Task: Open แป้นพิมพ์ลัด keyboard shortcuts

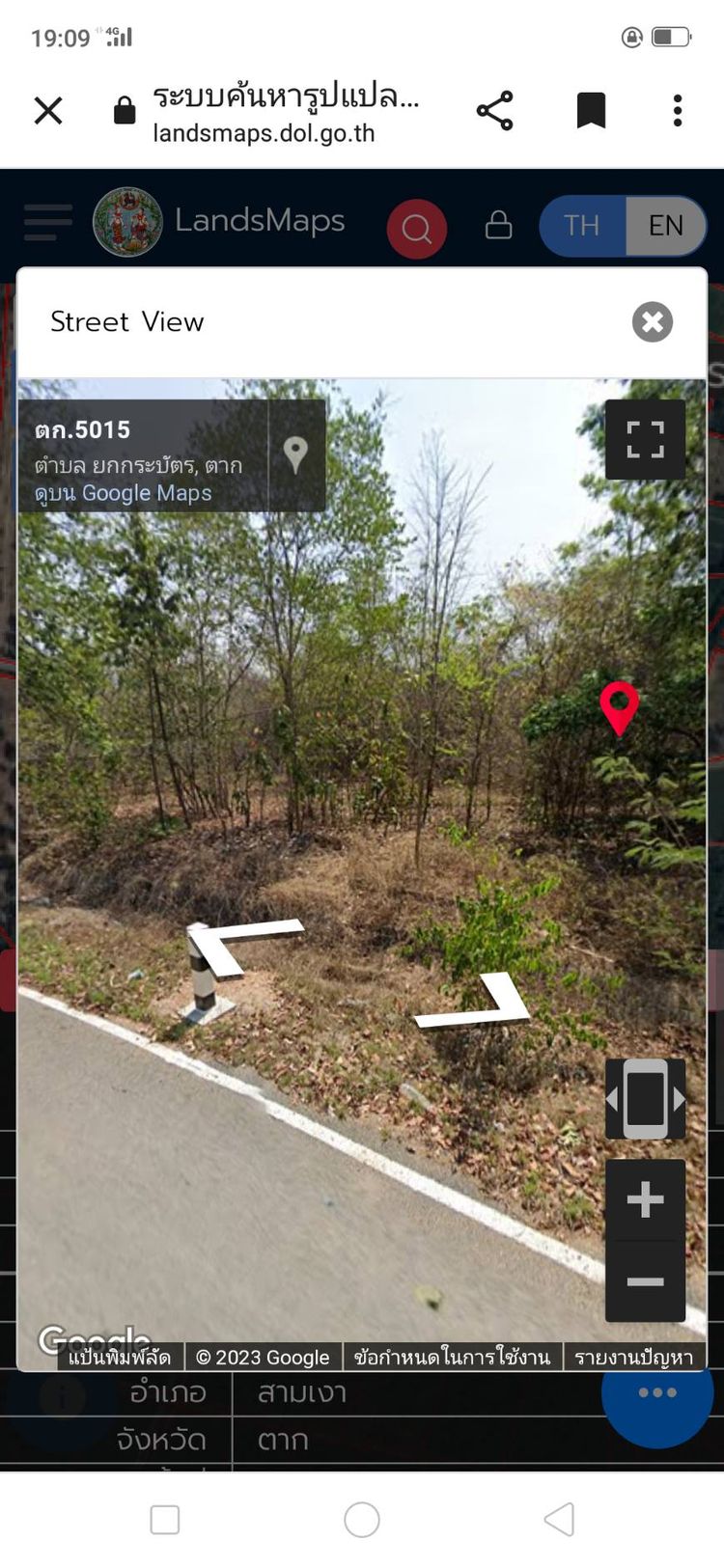Action: point(120,1358)
